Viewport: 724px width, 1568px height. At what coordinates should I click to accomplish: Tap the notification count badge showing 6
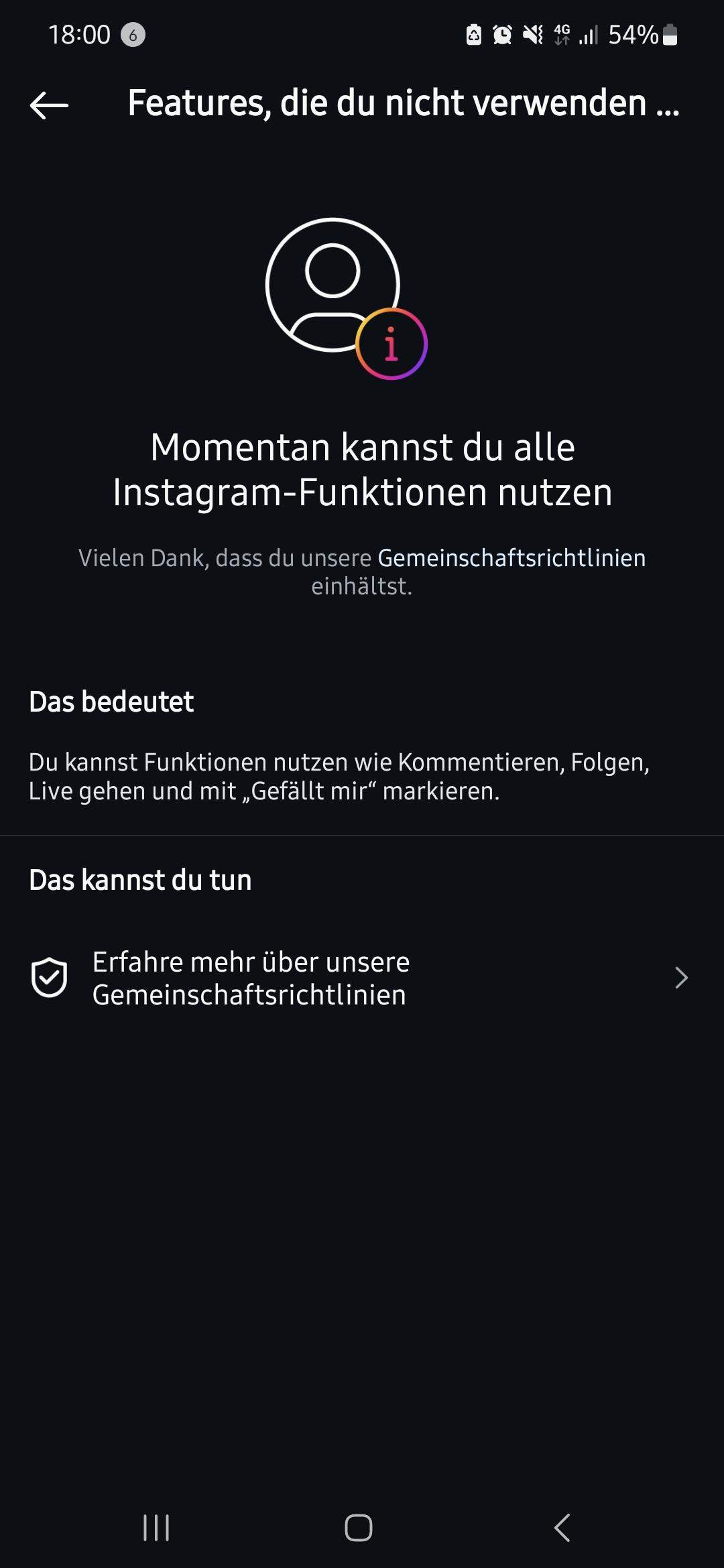tap(134, 34)
